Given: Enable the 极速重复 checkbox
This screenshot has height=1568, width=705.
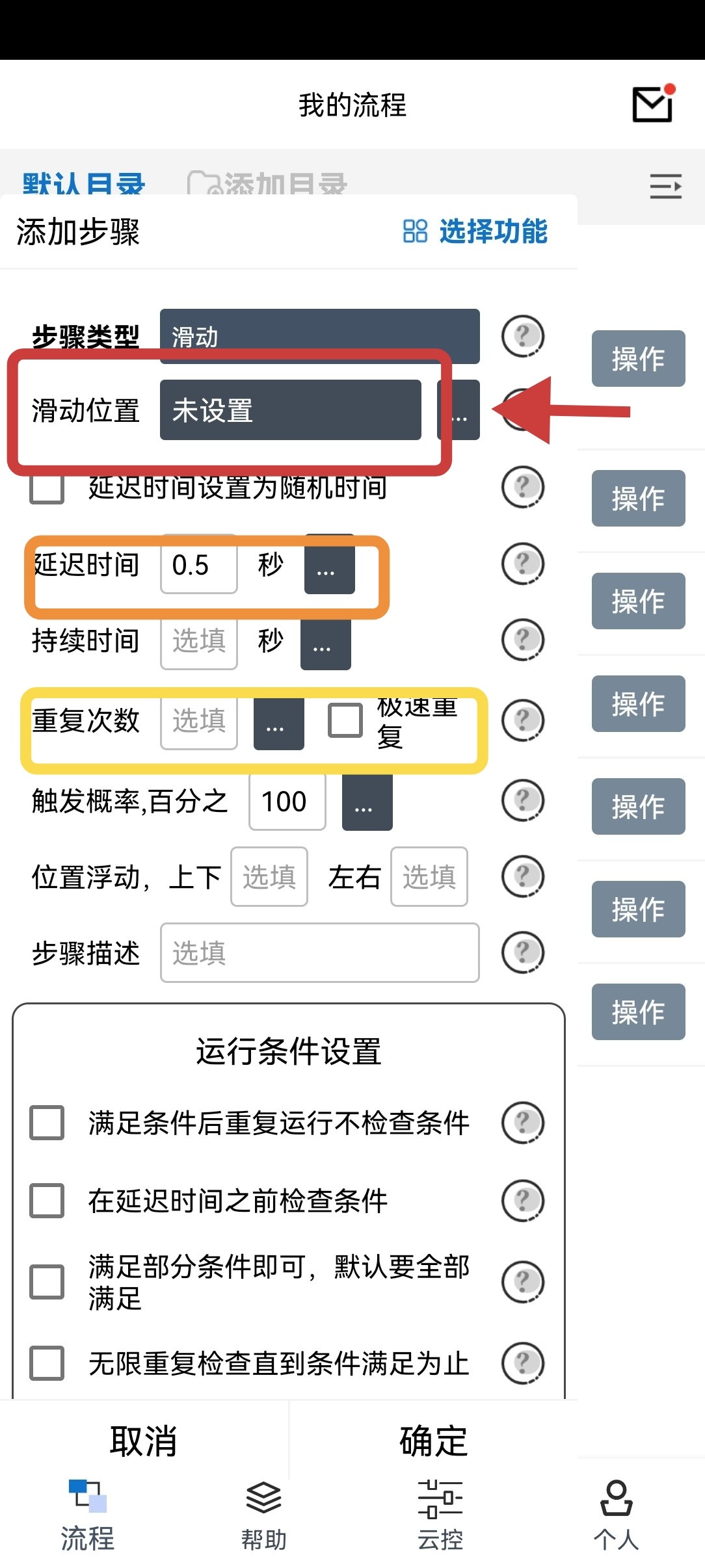Looking at the screenshot, I should tap(345, 720).
